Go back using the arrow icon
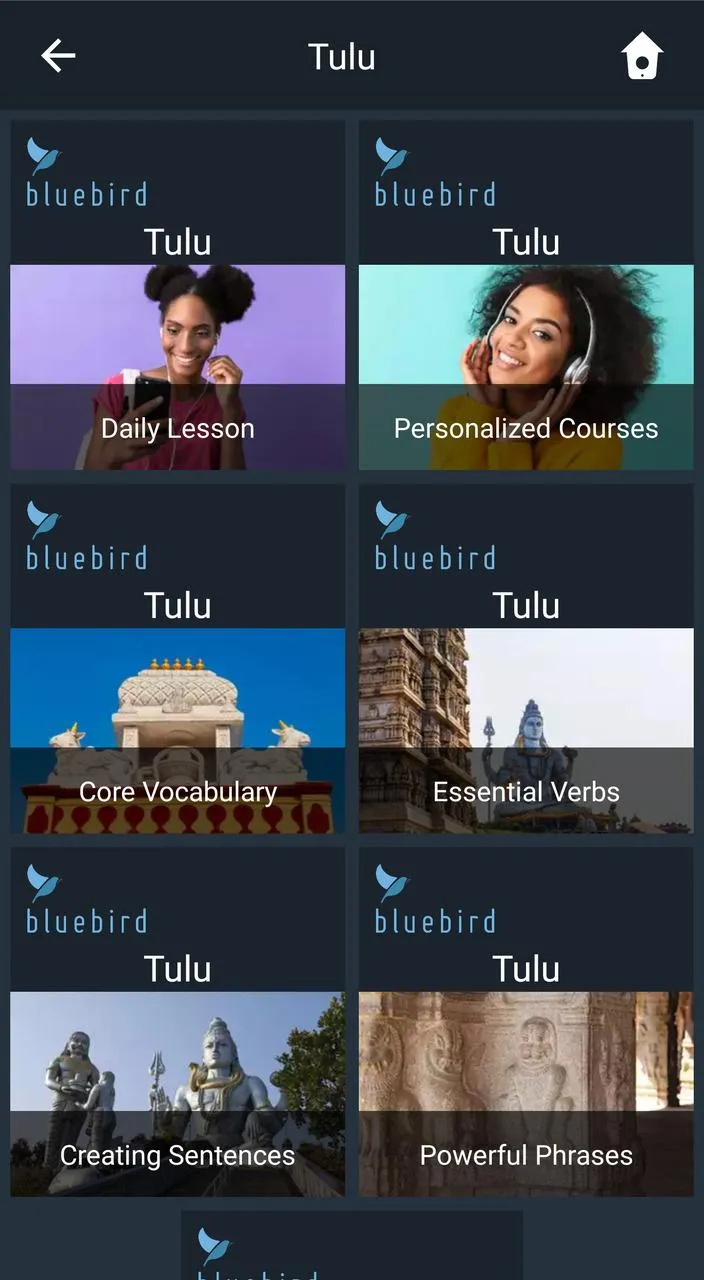The width and height of the screenshot is (704, 1280). click(58, 56)
